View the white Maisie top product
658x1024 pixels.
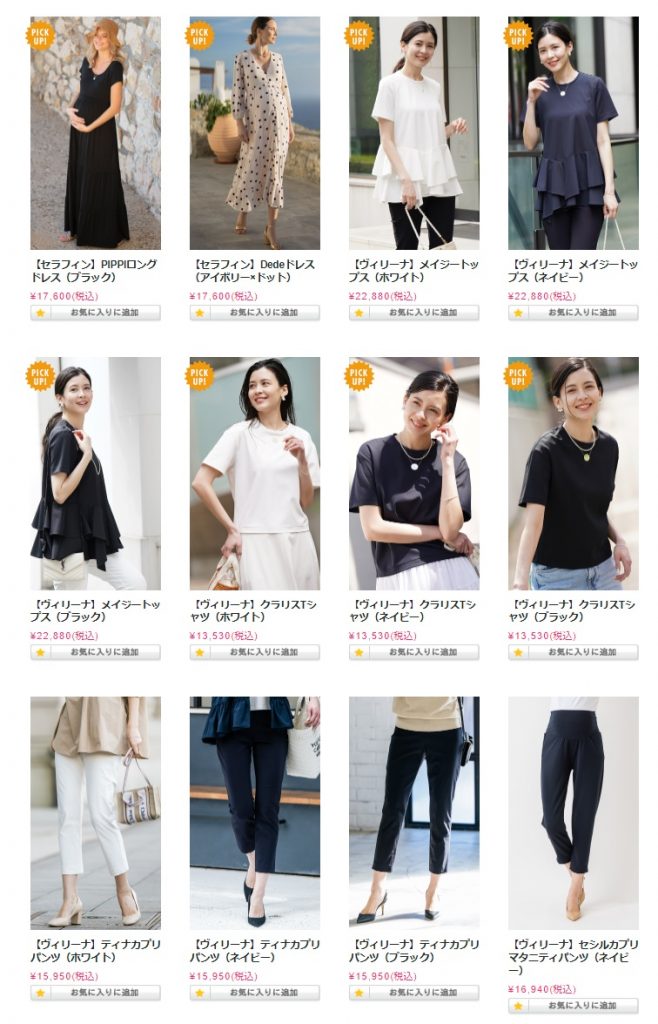point(414,133)
